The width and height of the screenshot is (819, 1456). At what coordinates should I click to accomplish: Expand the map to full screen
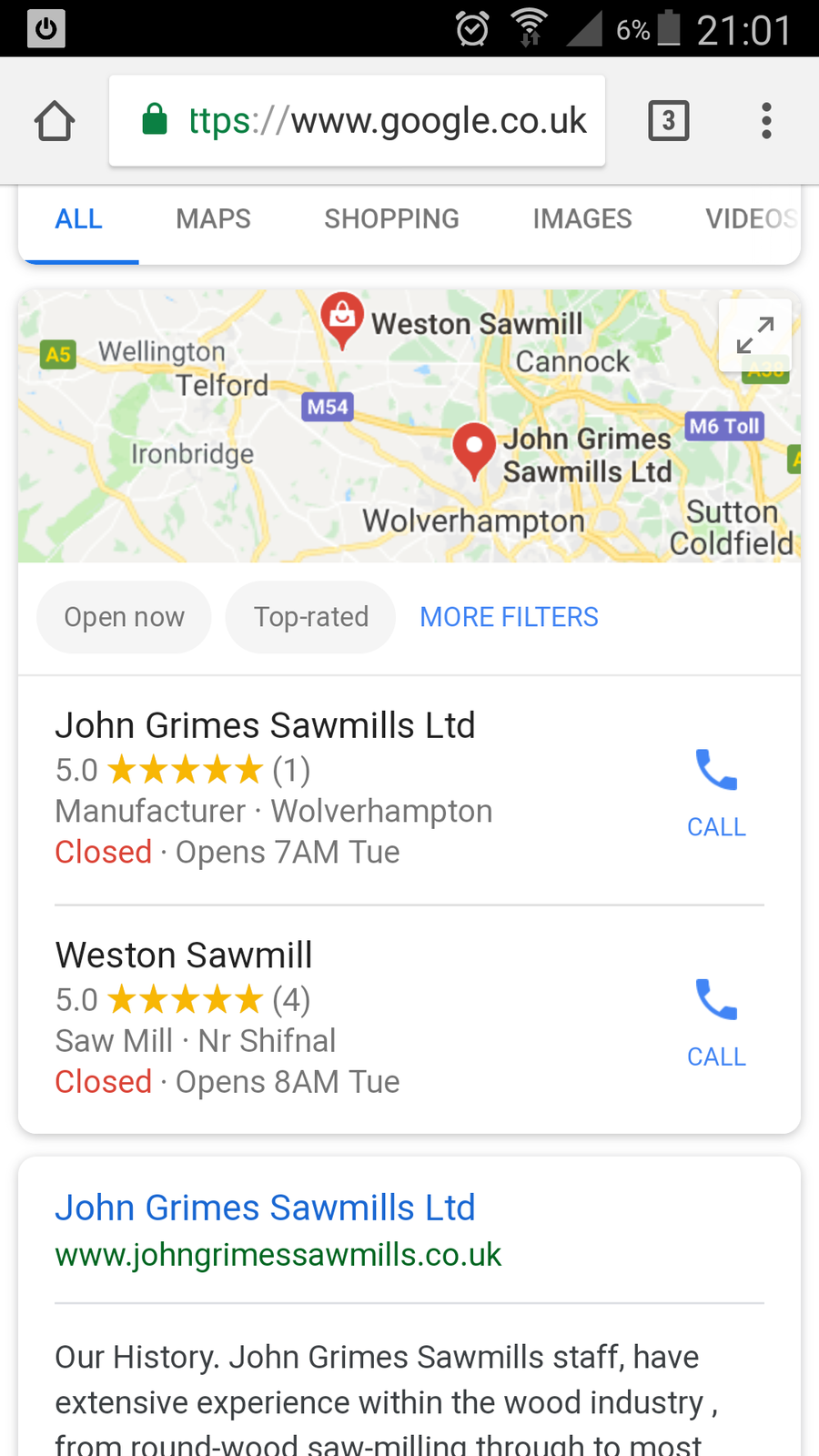754,335
